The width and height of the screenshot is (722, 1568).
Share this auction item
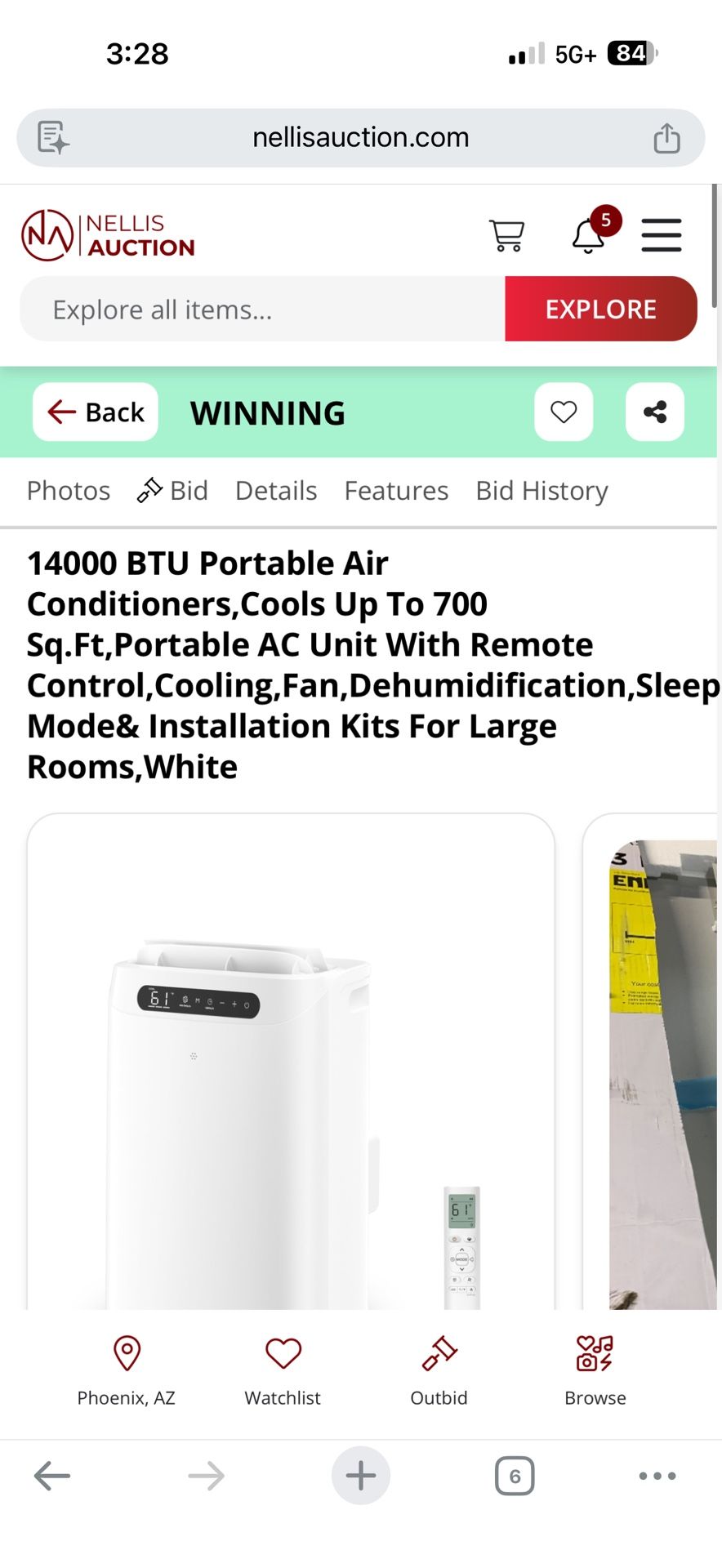point(654,412)
